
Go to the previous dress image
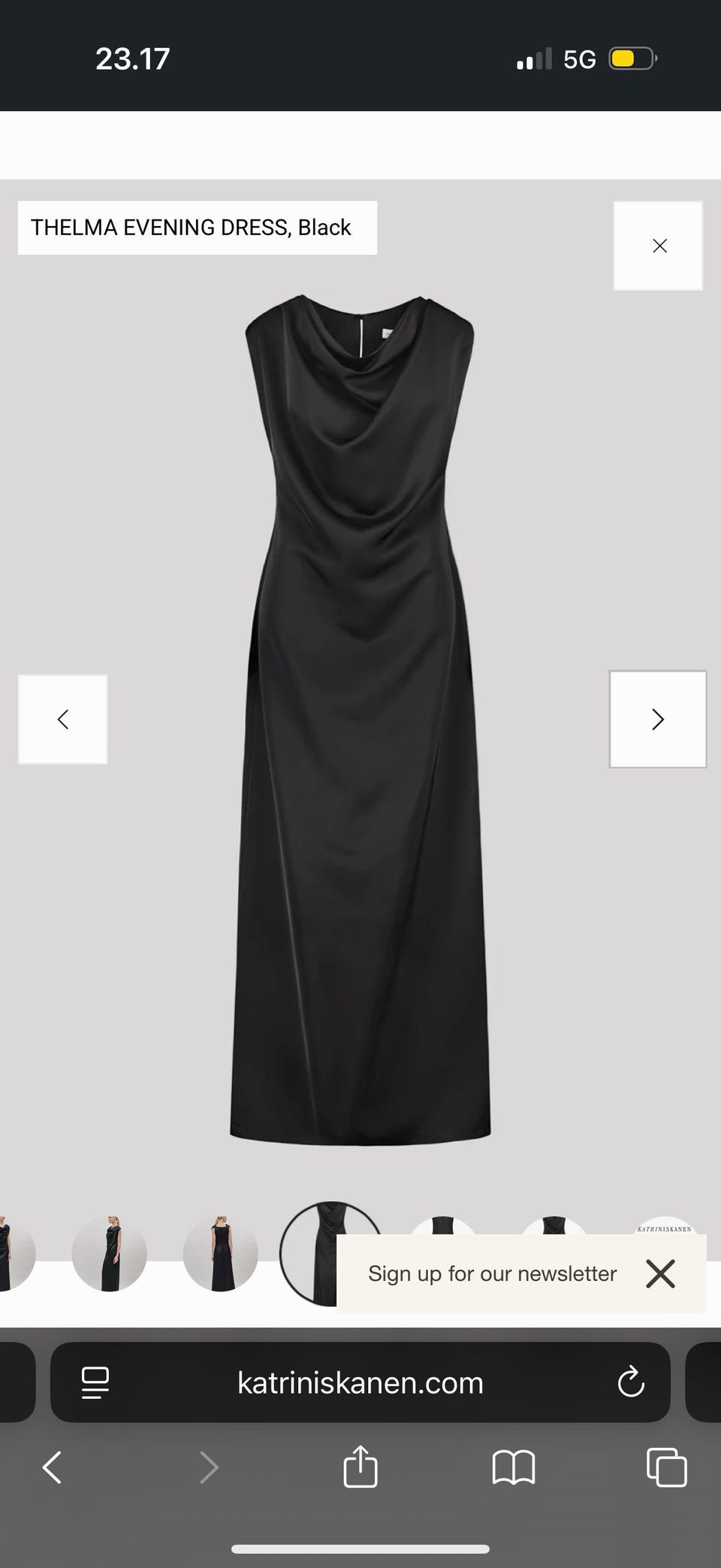(x=63, y=719)
